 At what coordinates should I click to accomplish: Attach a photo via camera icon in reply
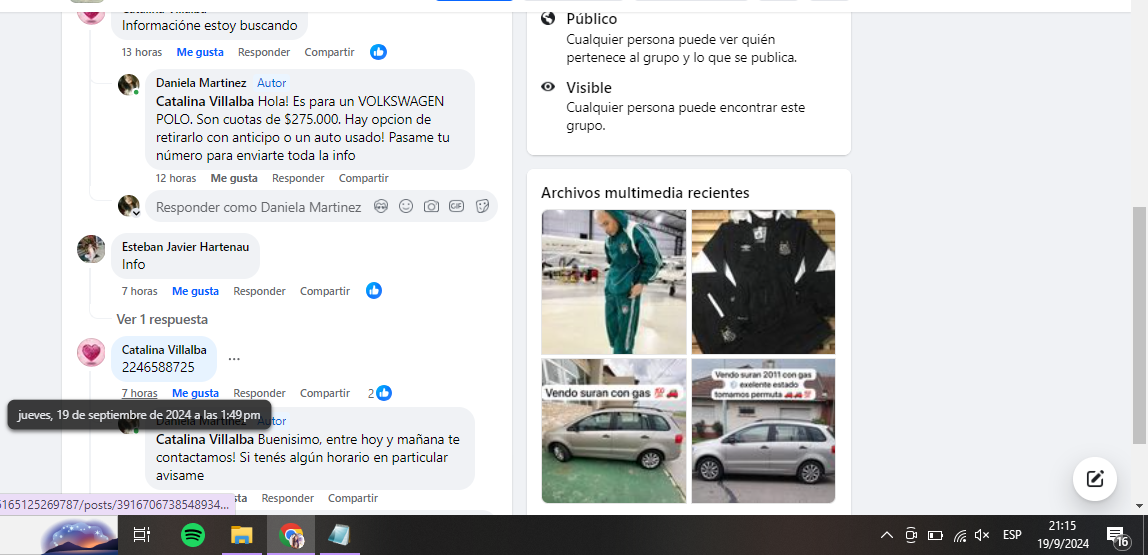(x=431, y=206)
